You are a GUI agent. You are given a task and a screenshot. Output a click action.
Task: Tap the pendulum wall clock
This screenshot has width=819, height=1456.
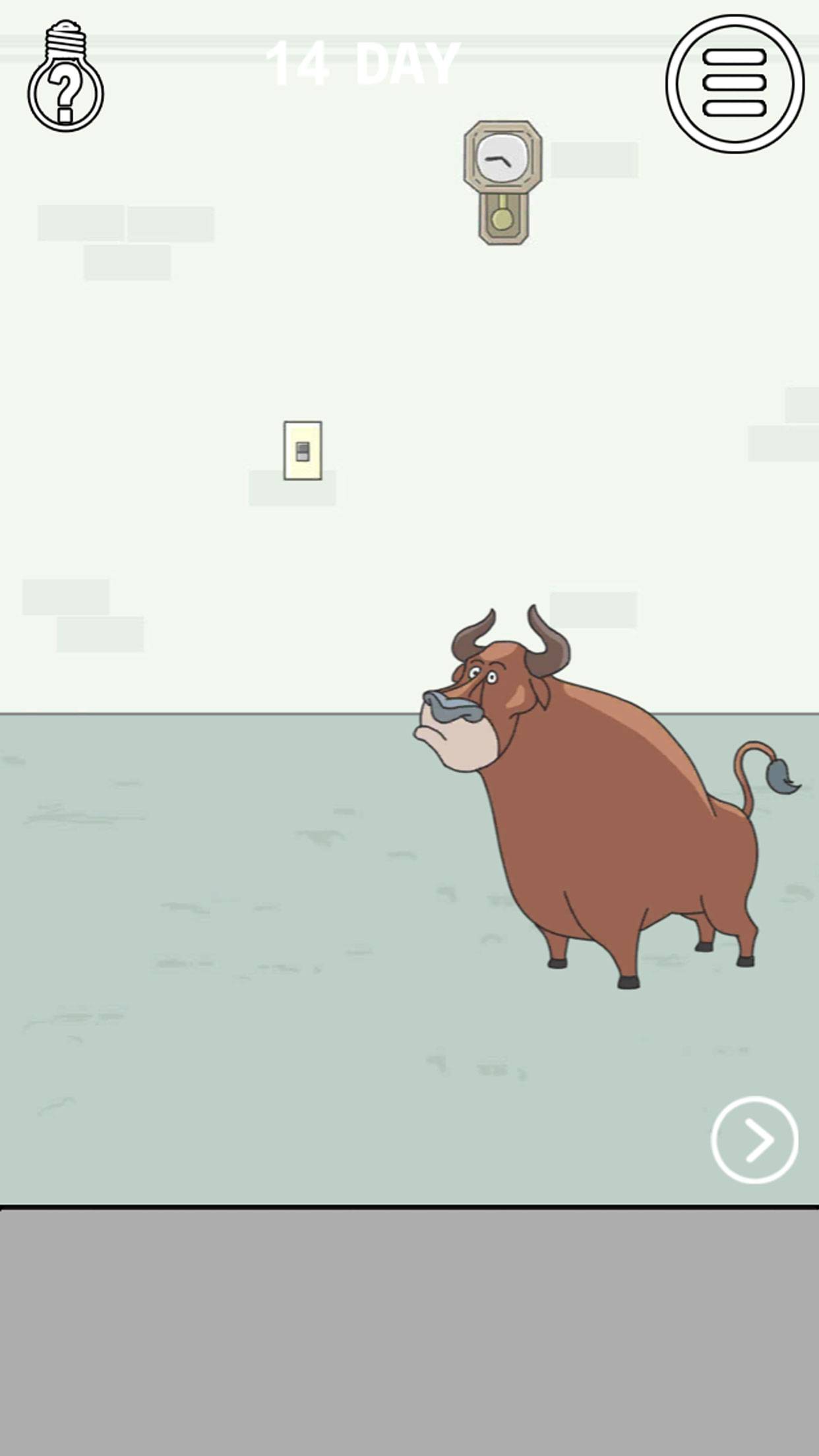(502, 181)
